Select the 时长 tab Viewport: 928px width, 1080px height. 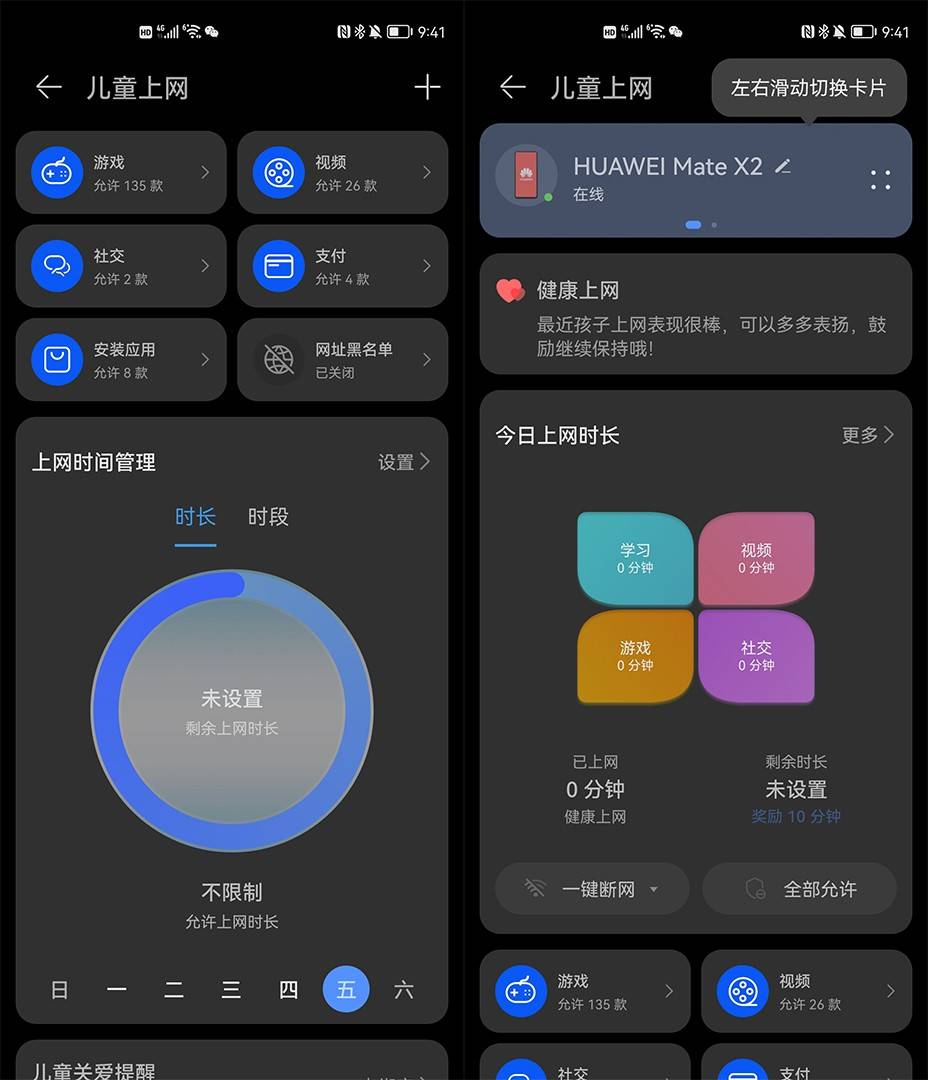195,517
